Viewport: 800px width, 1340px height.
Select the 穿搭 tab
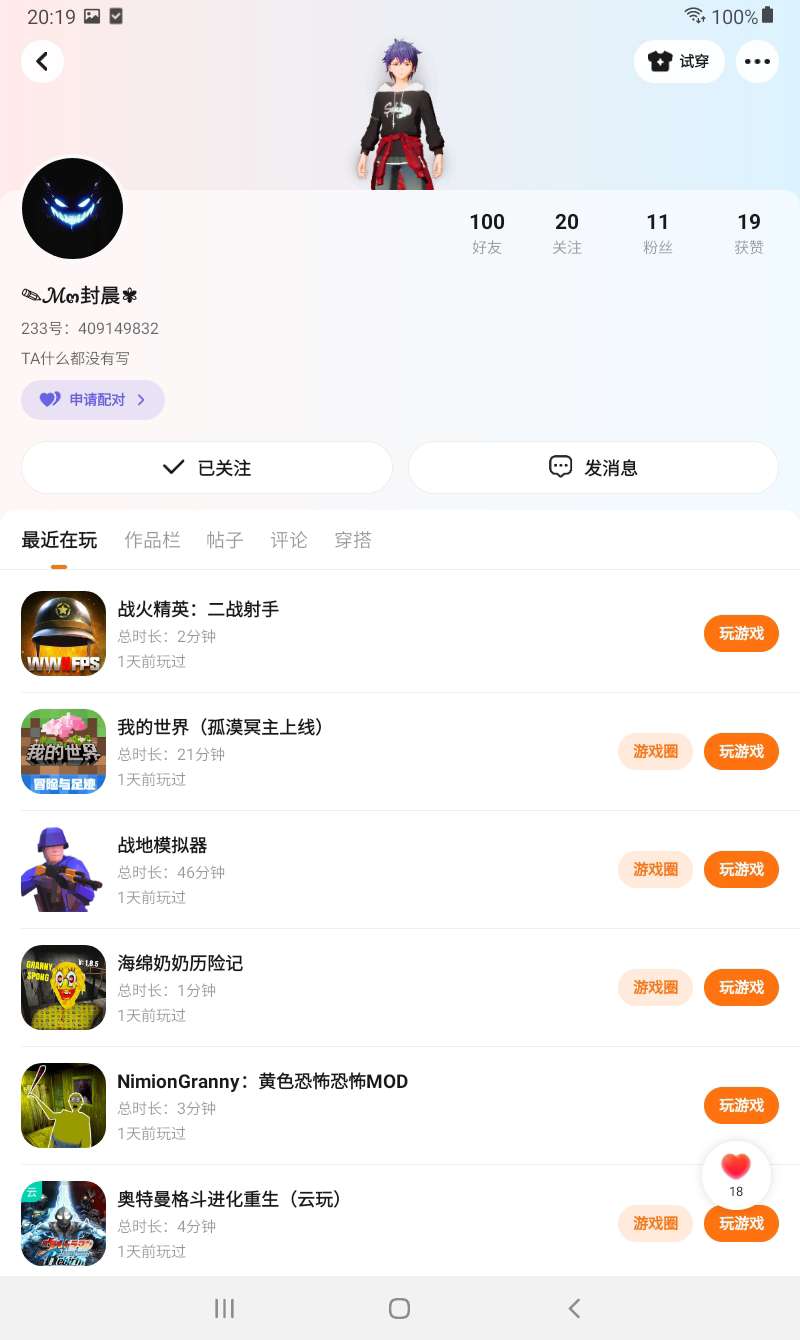[x=353, y=540]
